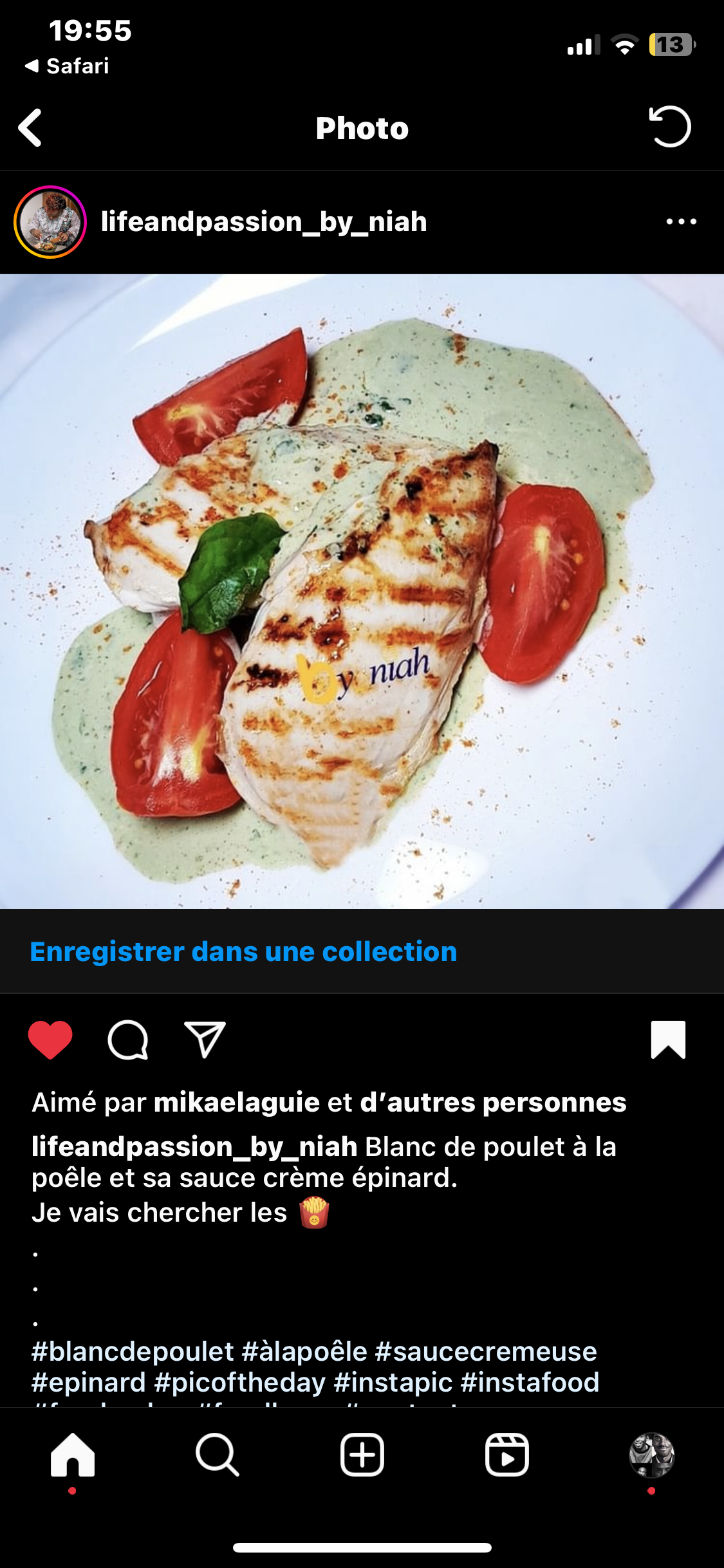The height and width of the screenshot is (1568, 724).
Task: Refresh the post with the reload icon
Action: click(669, 127)
